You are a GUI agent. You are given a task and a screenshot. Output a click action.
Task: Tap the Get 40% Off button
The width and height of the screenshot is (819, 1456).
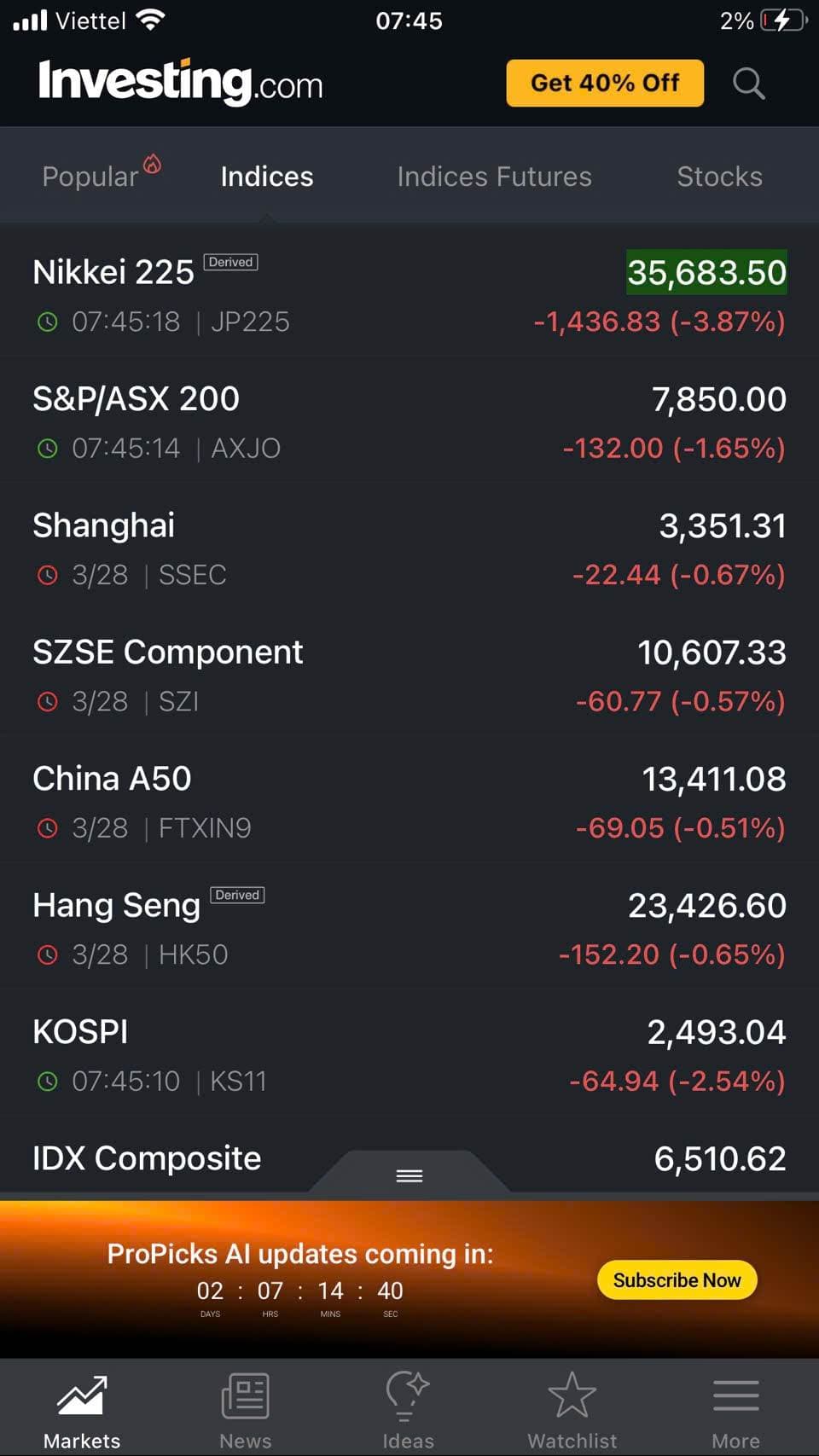605,83
